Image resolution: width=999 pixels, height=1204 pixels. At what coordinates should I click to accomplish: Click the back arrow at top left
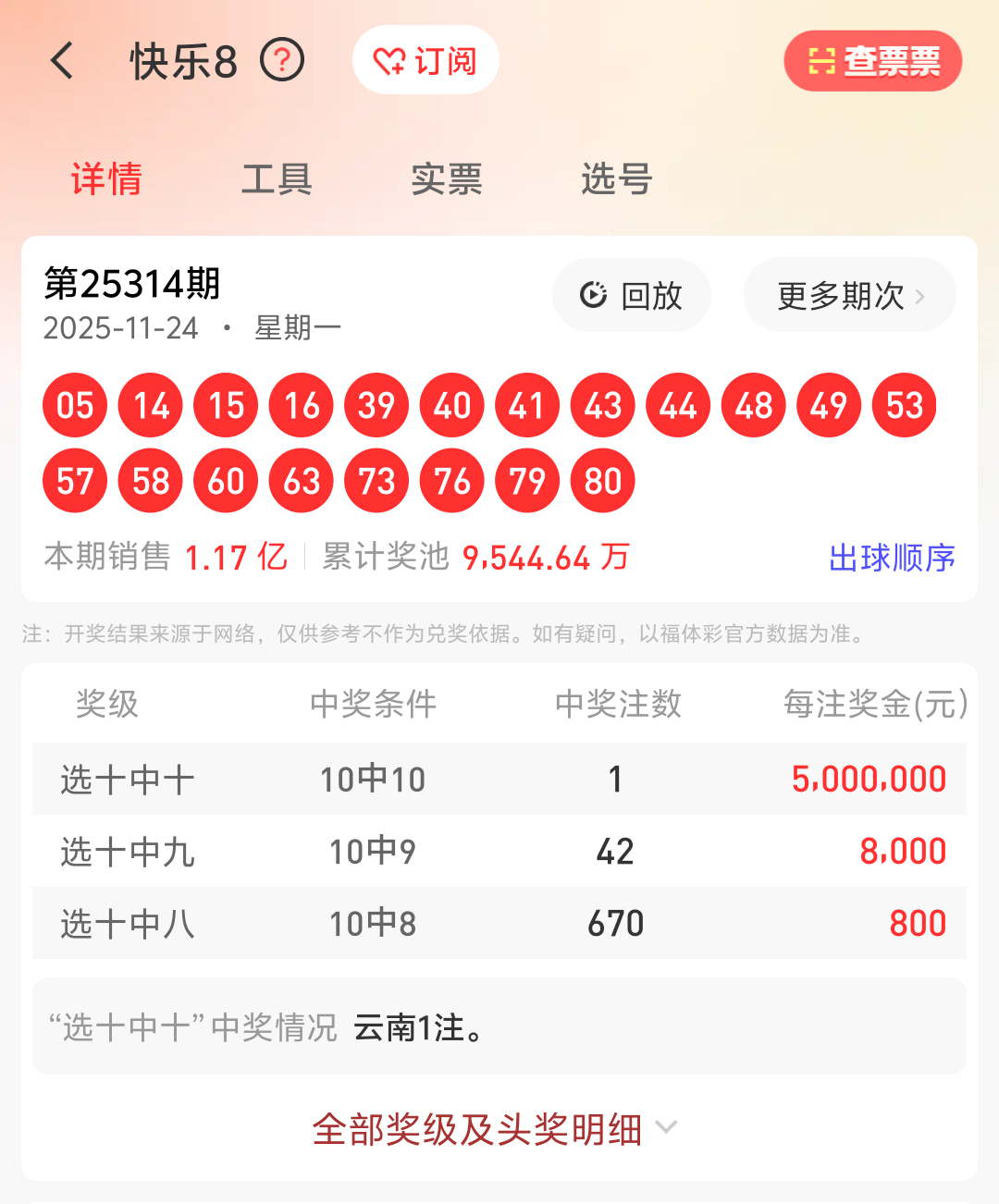pos(62,60)
